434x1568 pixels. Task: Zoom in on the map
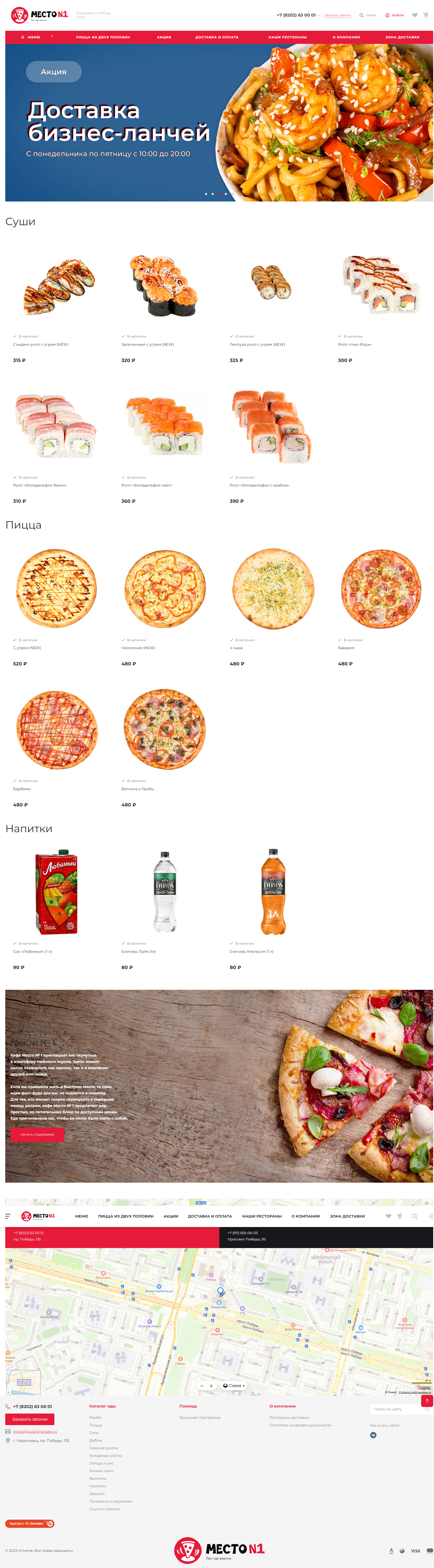point(211,1385)
